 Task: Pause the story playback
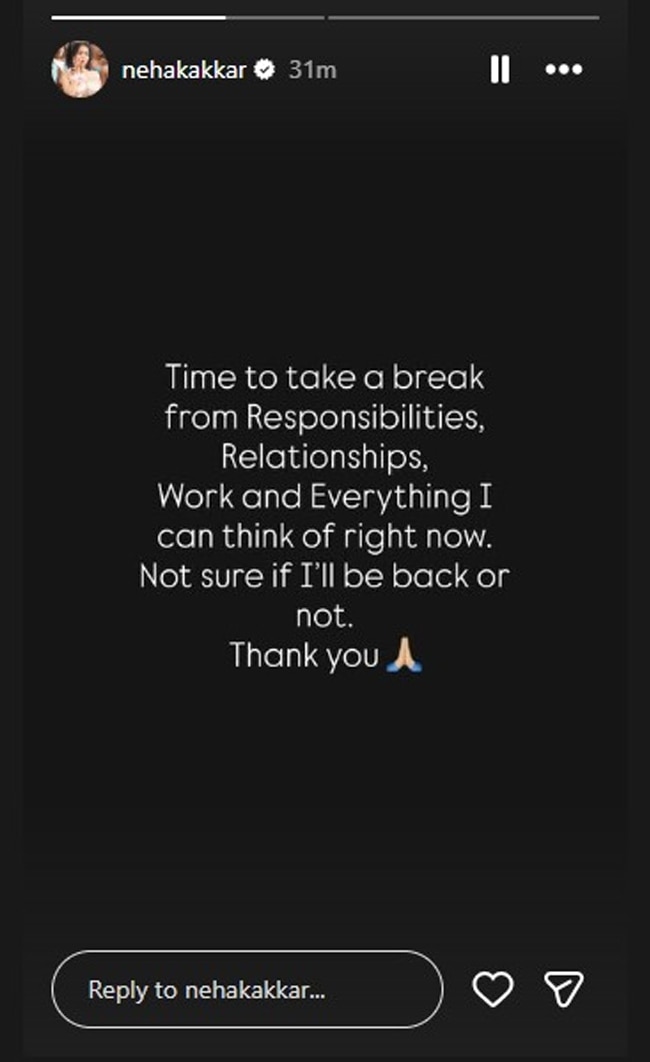point(500,69)
